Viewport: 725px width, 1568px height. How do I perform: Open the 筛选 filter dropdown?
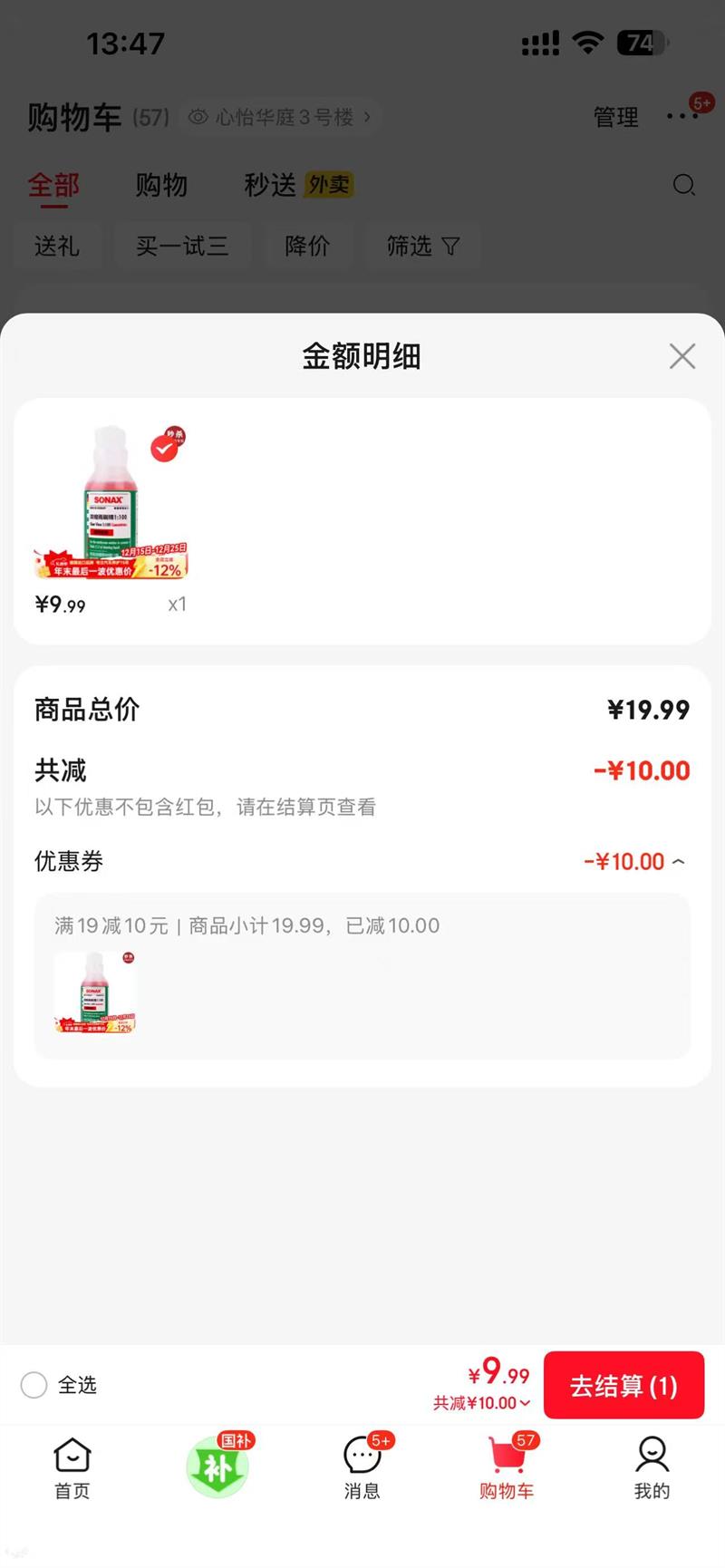422,246
